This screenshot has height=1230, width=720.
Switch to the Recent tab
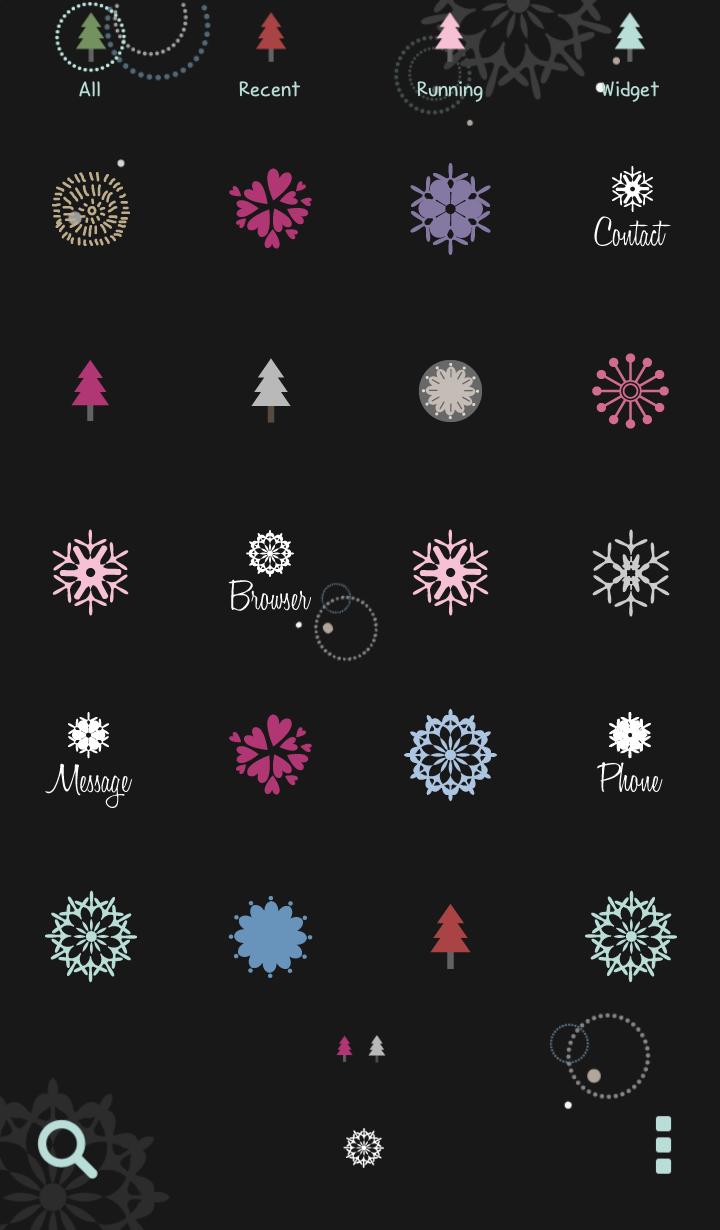pyautogui.click(x=270, y=55)
